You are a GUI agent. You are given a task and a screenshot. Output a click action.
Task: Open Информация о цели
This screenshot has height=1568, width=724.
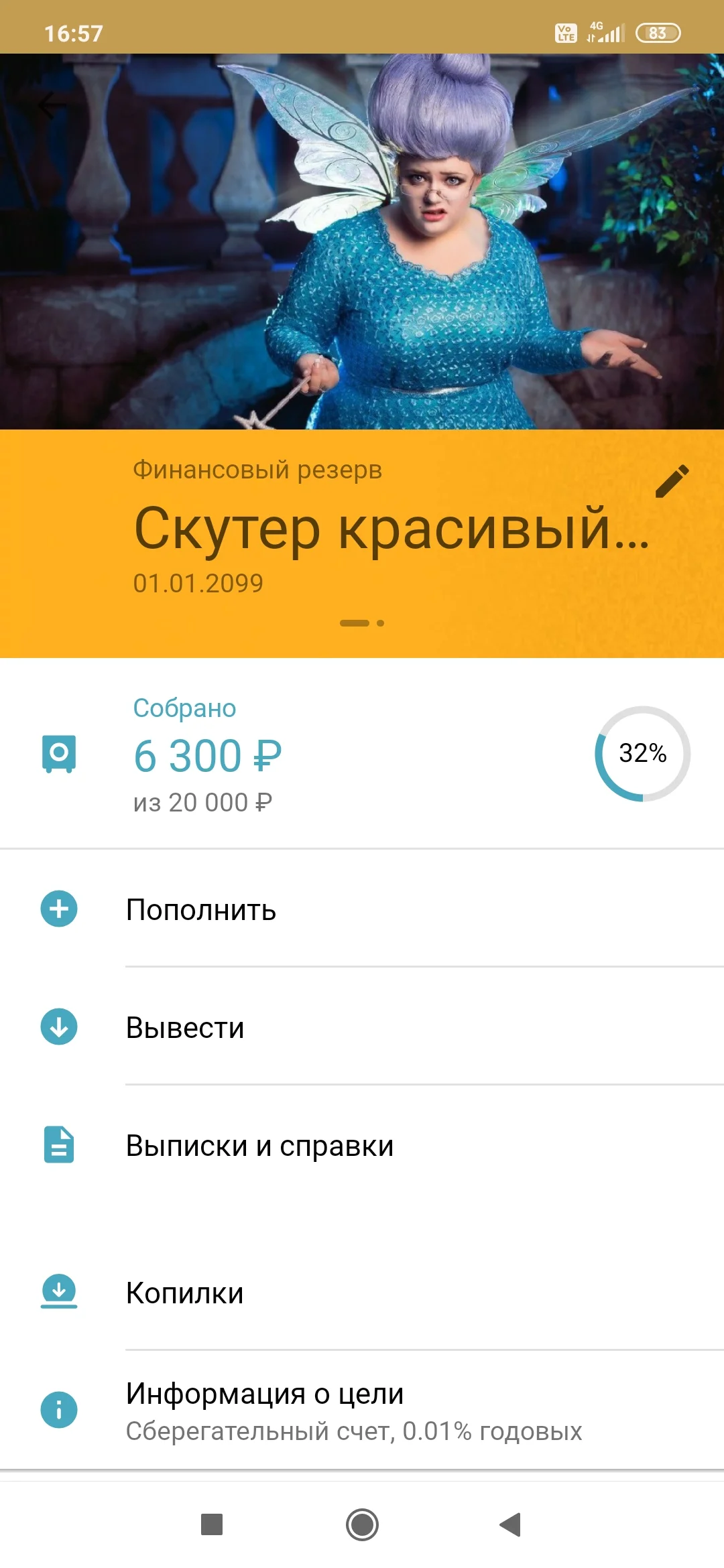(x=265, y=1394)
